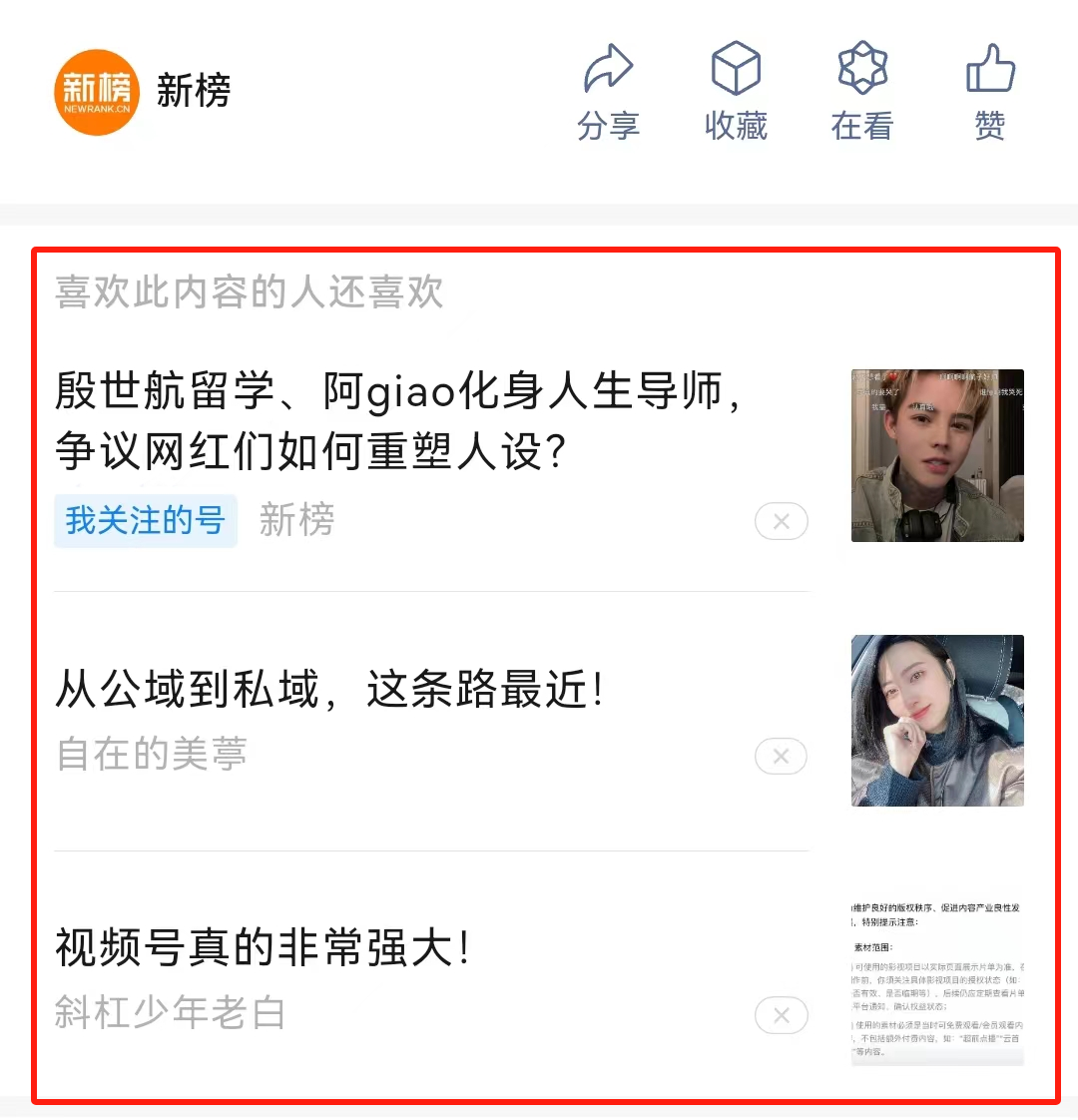This screenshot has height=1120, width=1078.
Task: Mark the article as 在看
Action: click(x=861, y=93)
